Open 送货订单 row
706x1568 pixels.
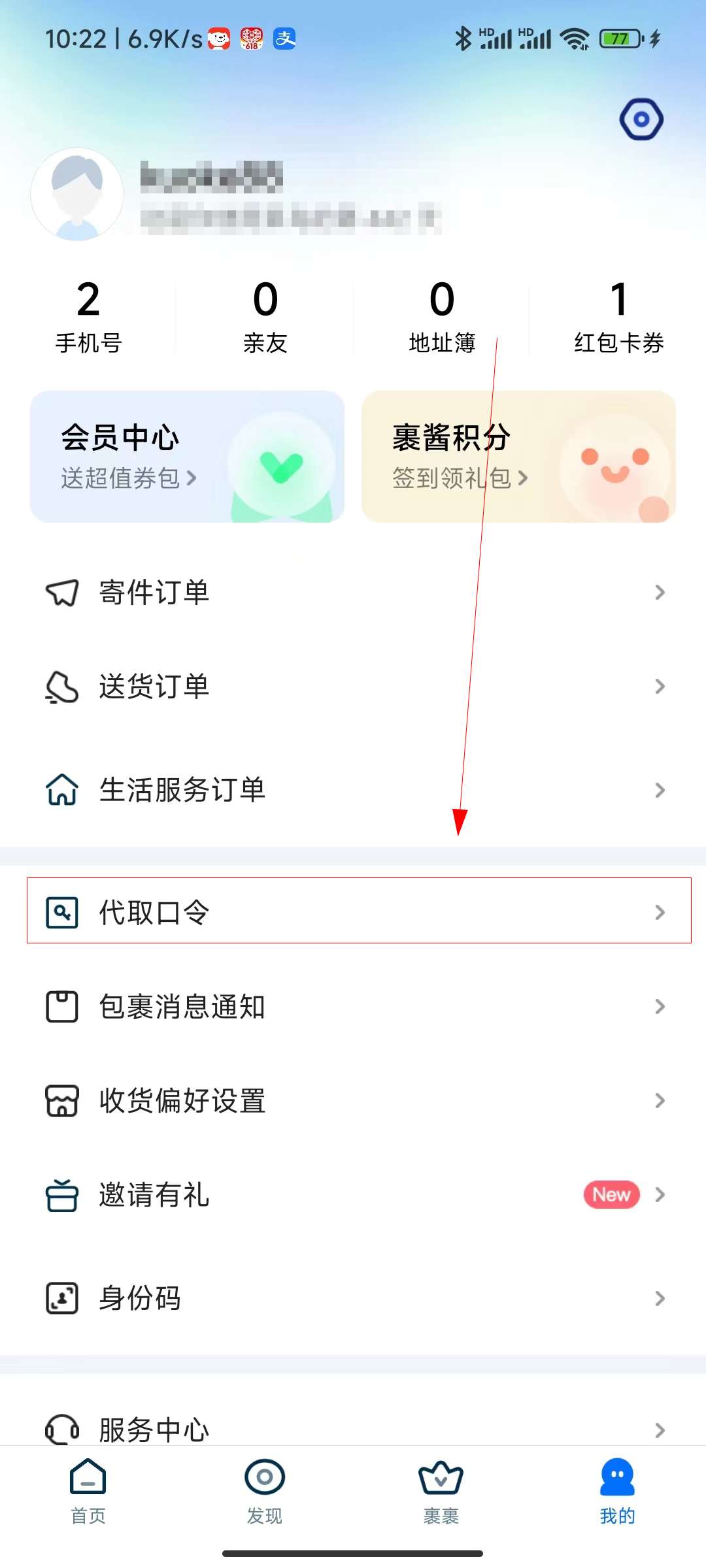[353, 687]
